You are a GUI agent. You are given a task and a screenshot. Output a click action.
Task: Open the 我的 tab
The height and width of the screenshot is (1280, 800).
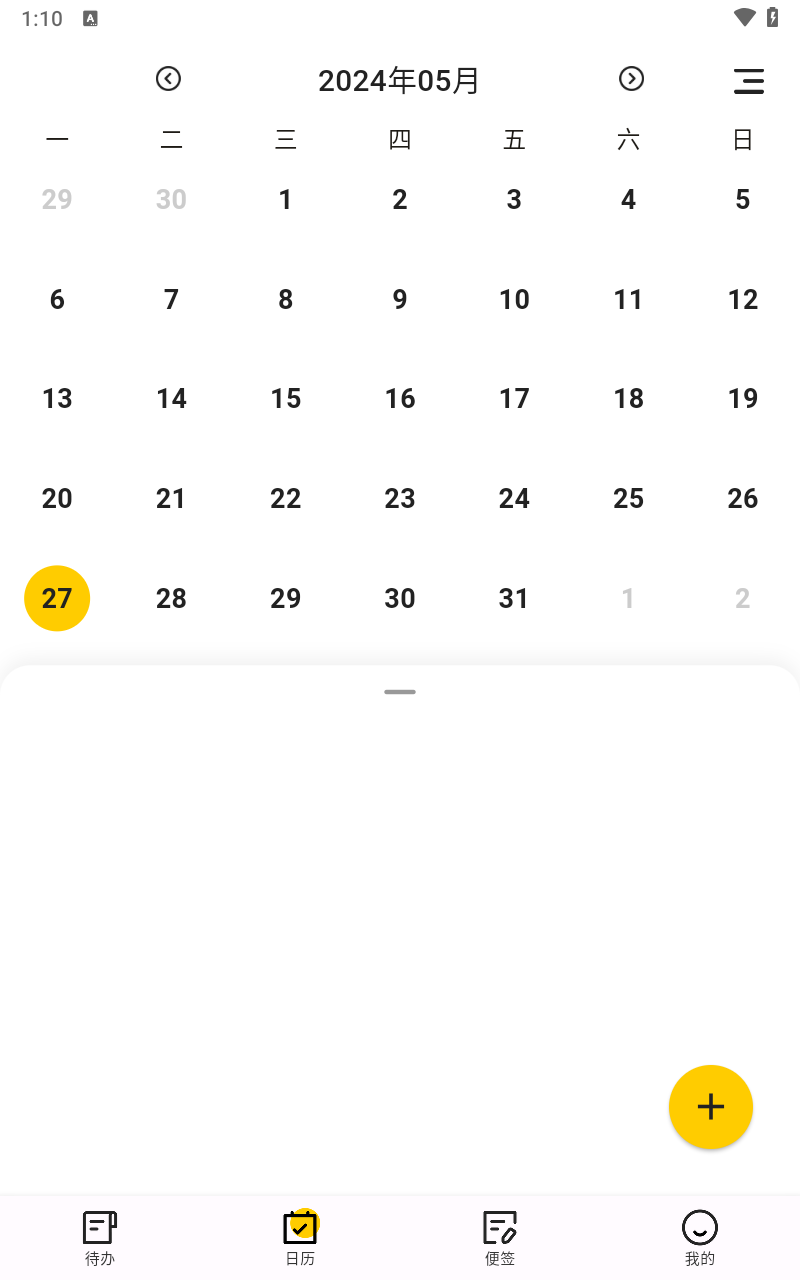pyautogui.click(x=700, y=1238)
